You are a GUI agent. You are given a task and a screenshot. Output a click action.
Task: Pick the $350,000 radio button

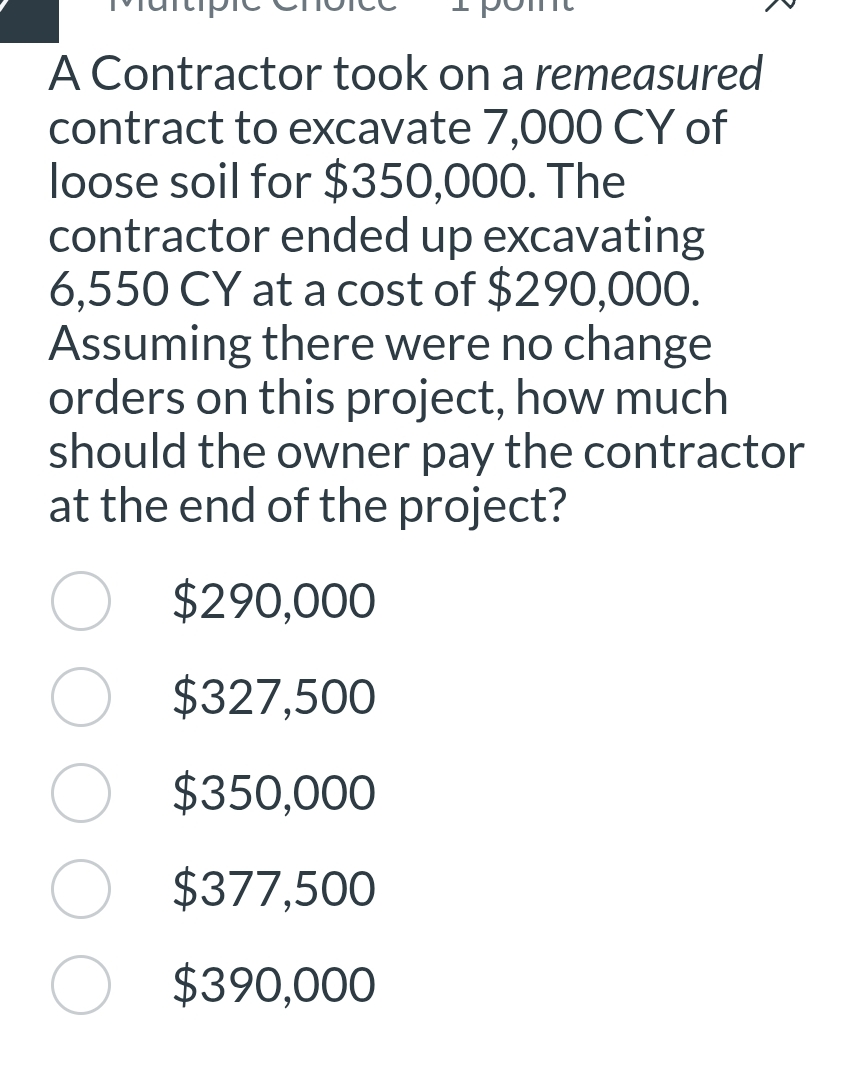pos(81,794)
